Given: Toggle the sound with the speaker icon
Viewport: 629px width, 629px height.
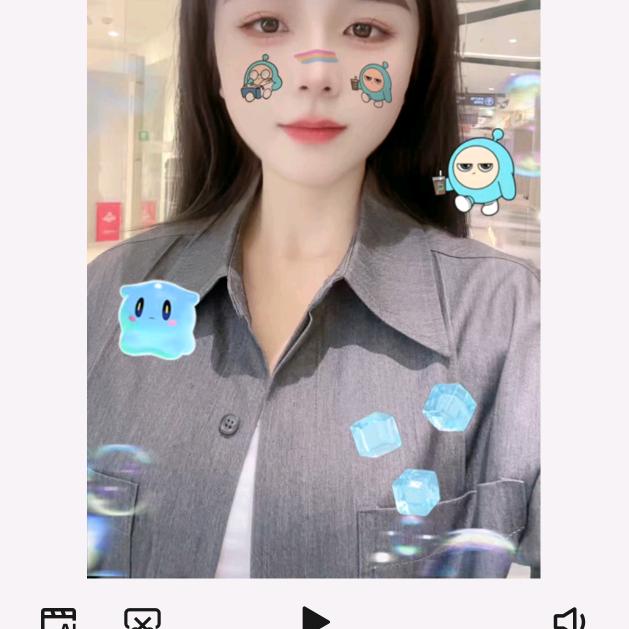Looking at the screenshot, I should pyautogui.click(x=569, y=620).
